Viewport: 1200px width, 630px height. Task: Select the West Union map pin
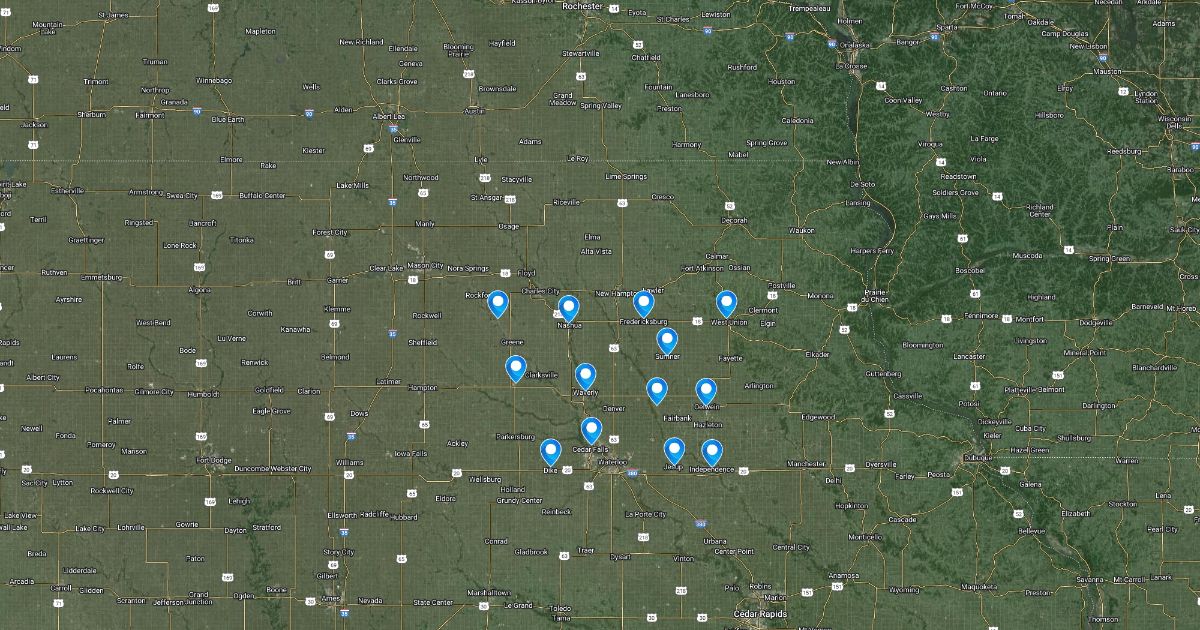tap(726, 302)
